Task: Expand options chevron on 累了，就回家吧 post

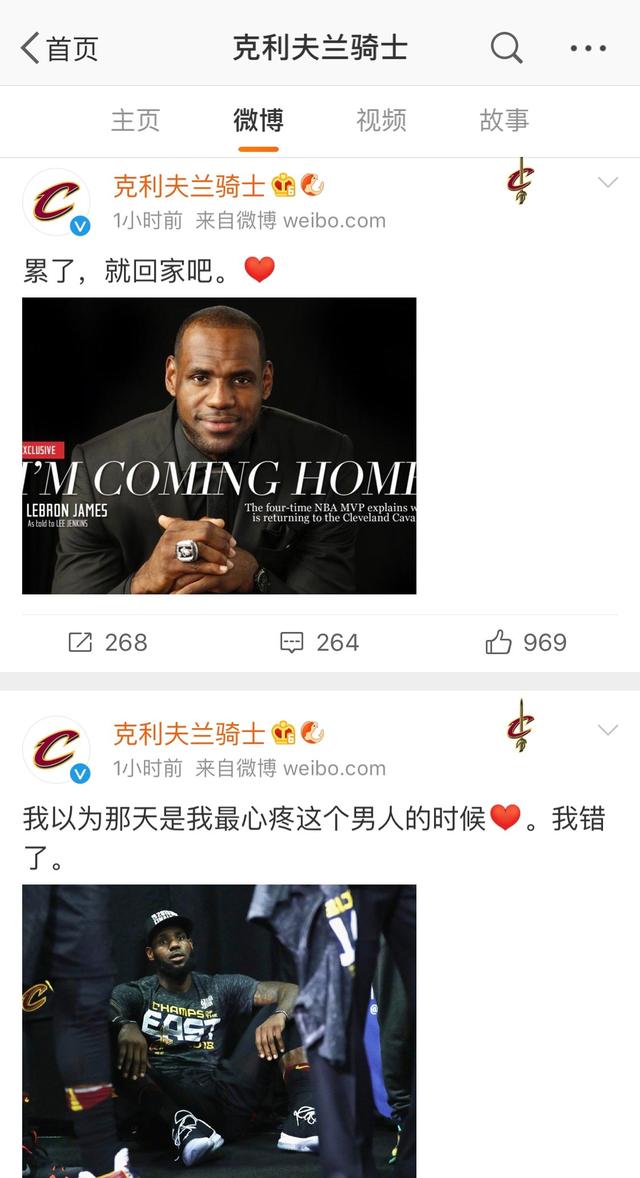Action: [607, 183]
